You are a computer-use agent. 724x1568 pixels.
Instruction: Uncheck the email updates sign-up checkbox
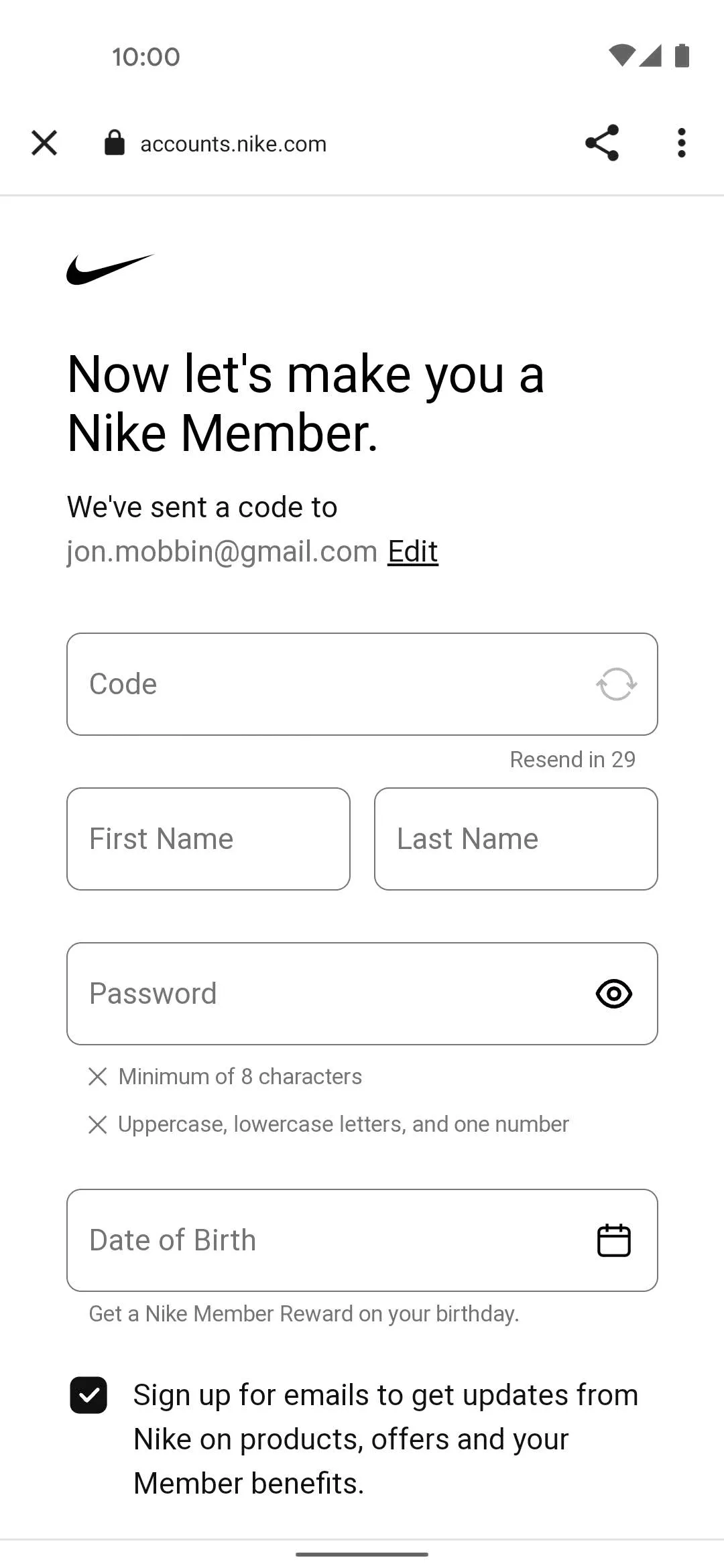(x=88, y=1395)
